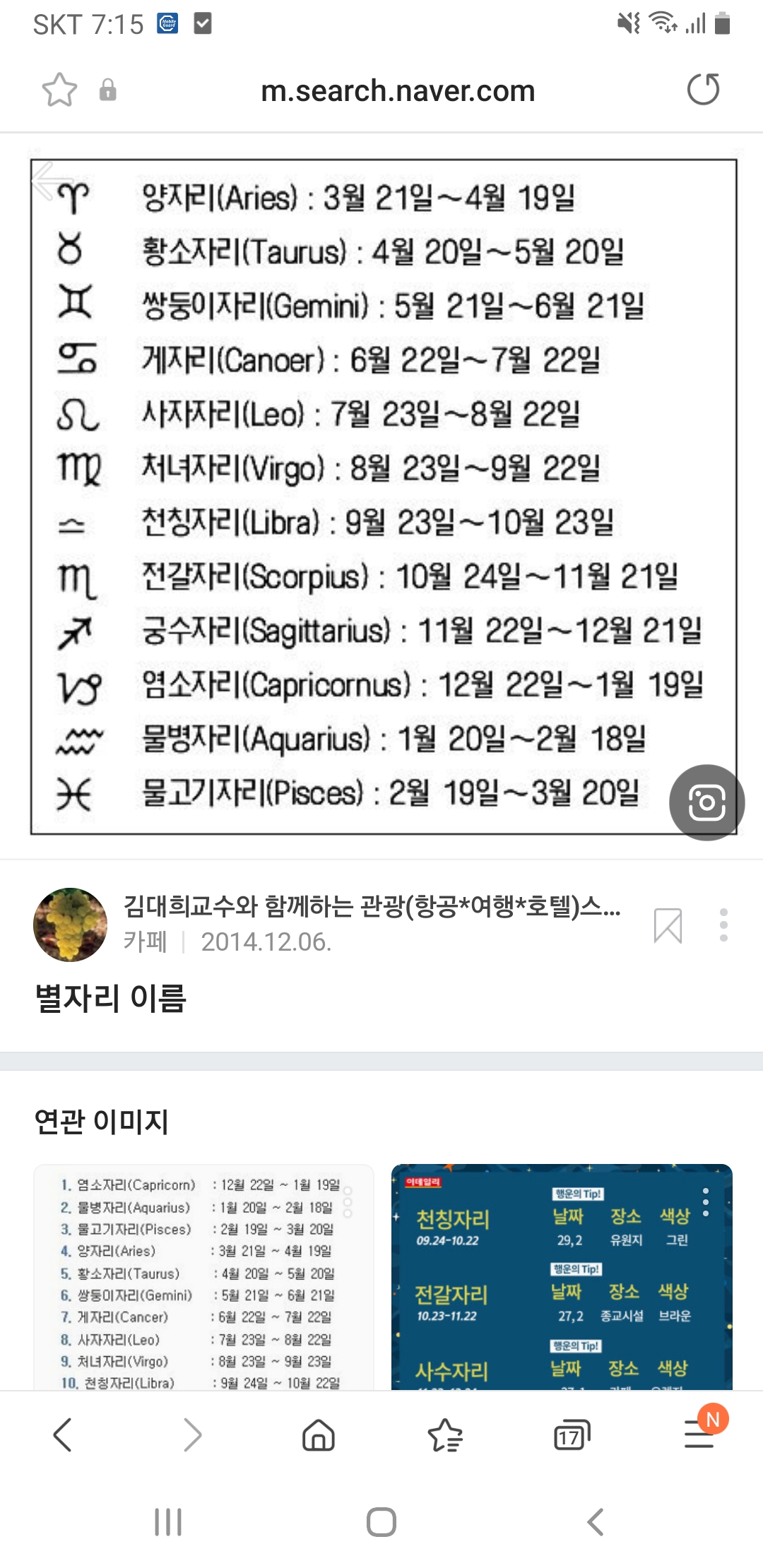This screenshot has height=1568, width=763.
Task: Go back to the previous browser page
Action: click(x=63, y=1435)
